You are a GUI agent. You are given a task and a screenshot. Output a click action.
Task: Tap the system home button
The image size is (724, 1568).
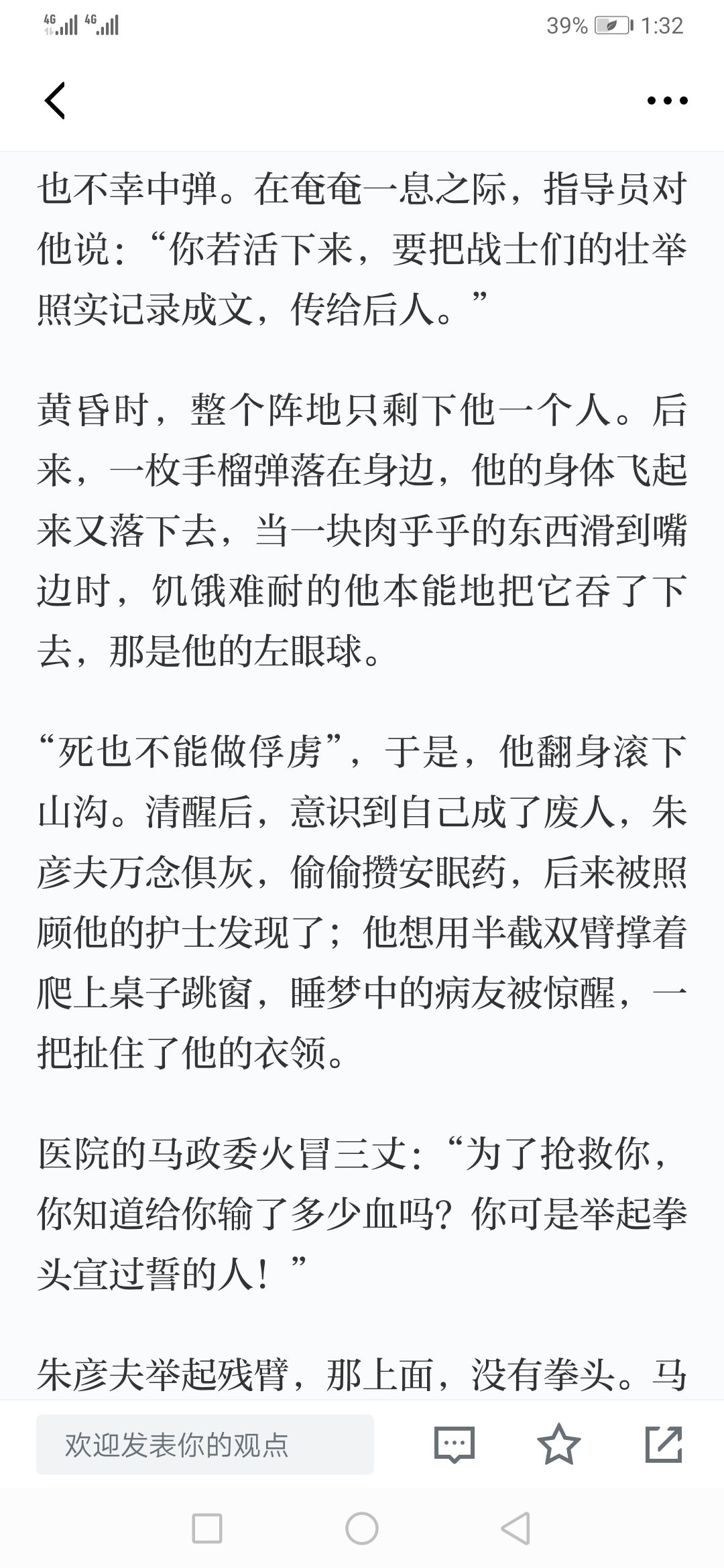(362, 1529)
